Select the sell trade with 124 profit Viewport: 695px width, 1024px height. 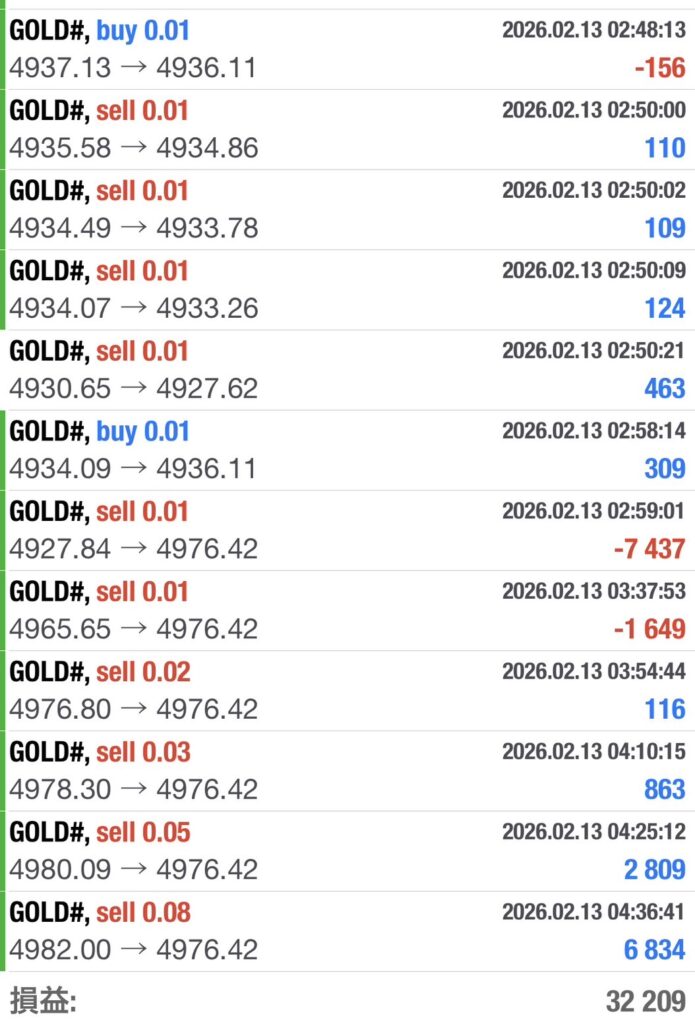tap(347, 289)
